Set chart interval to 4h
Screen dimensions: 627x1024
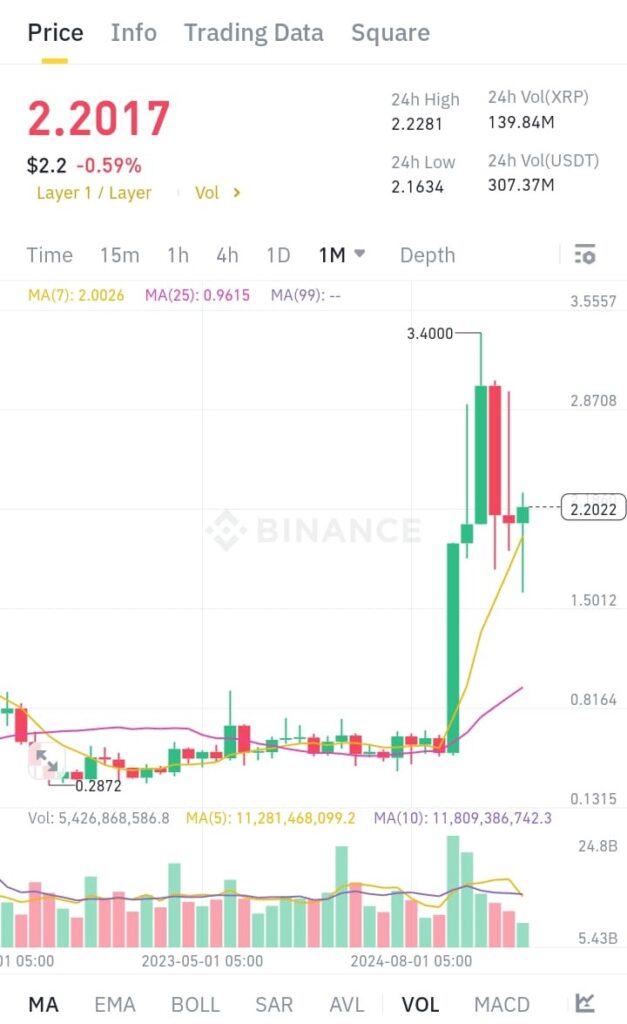tap(227, 255)
